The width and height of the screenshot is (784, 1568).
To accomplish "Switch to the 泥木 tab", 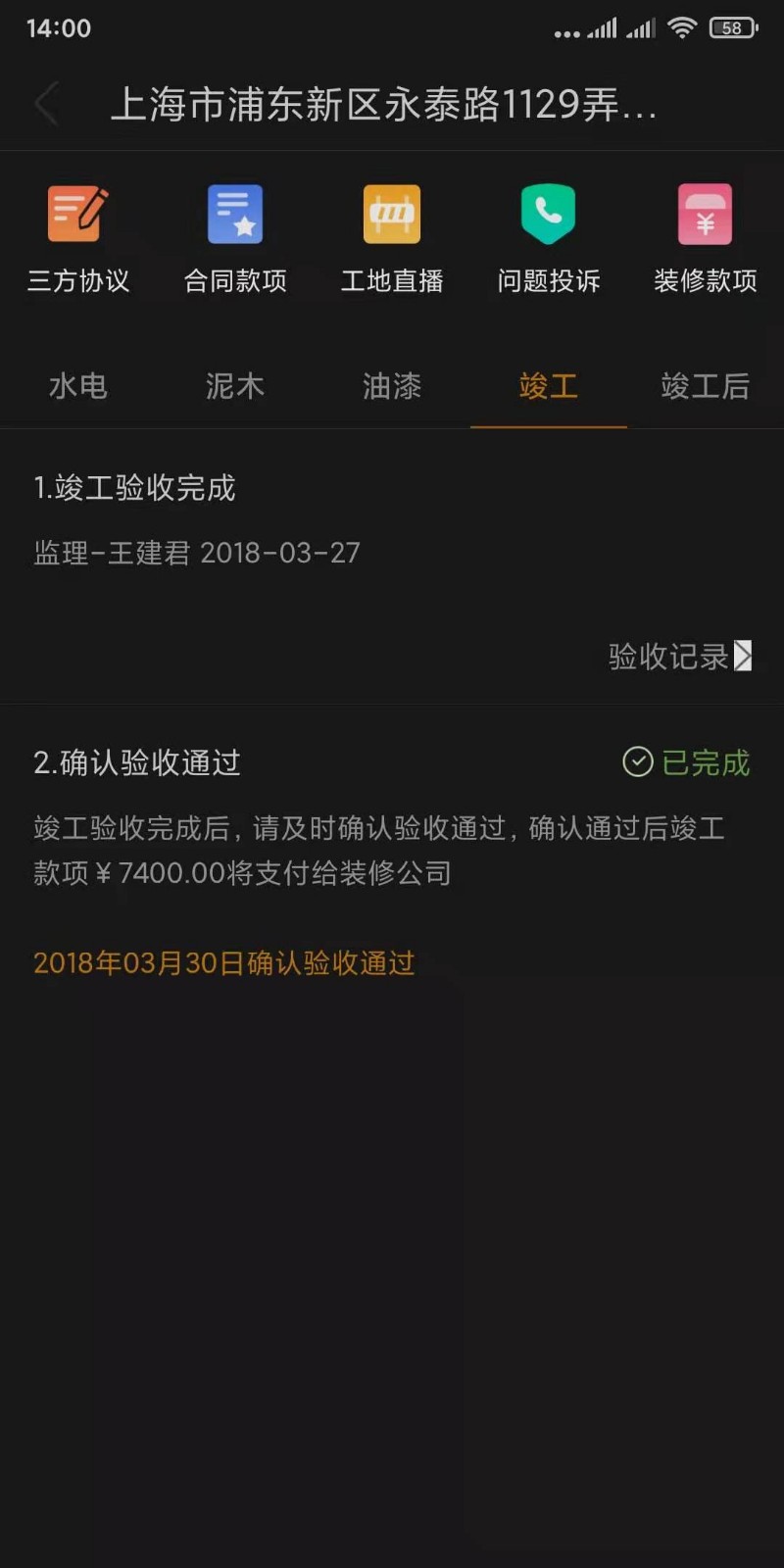I will [x=235, y=386].
